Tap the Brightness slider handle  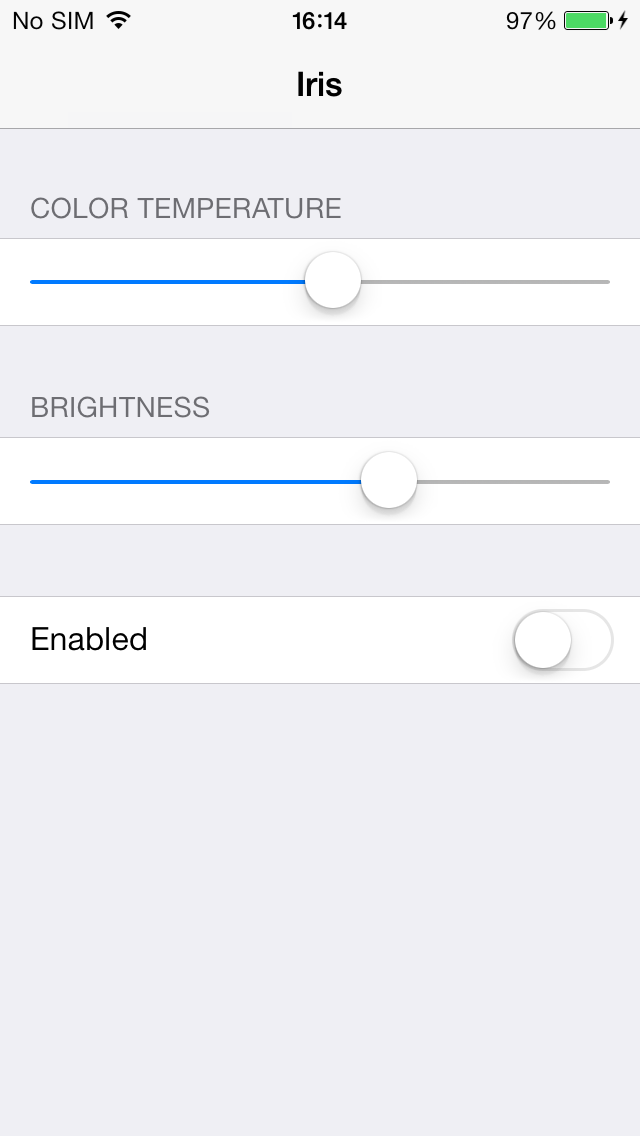(389, 480)
